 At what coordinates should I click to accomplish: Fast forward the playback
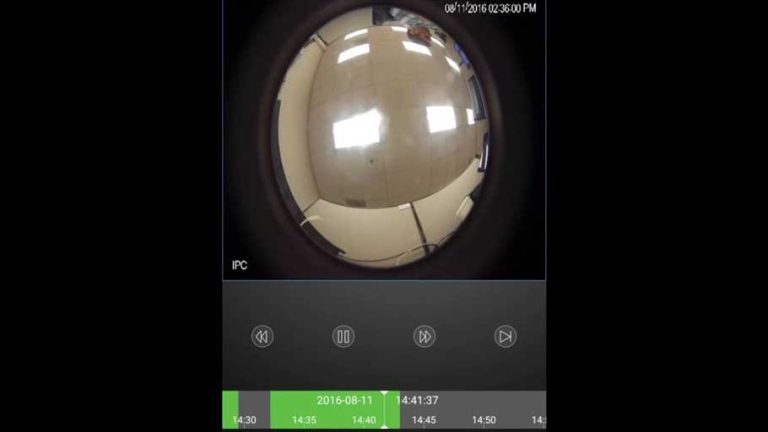click(x=424, y=337)
